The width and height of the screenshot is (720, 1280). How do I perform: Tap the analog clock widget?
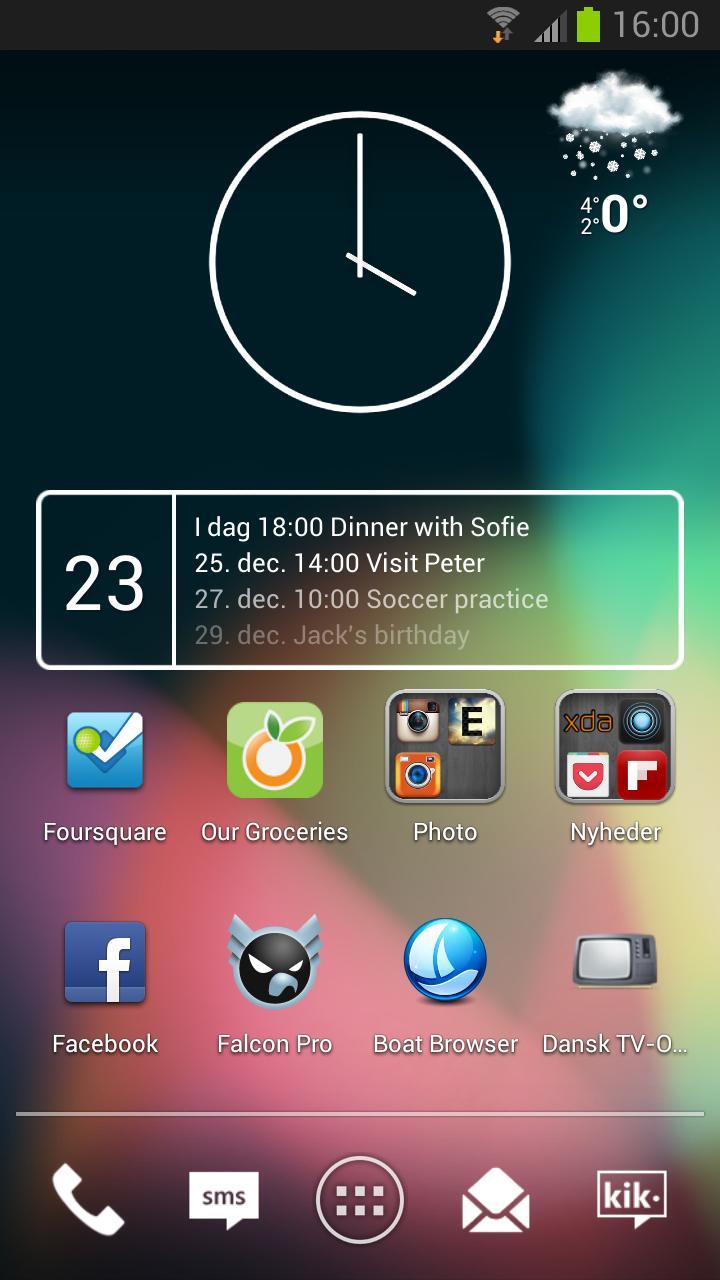360,260
